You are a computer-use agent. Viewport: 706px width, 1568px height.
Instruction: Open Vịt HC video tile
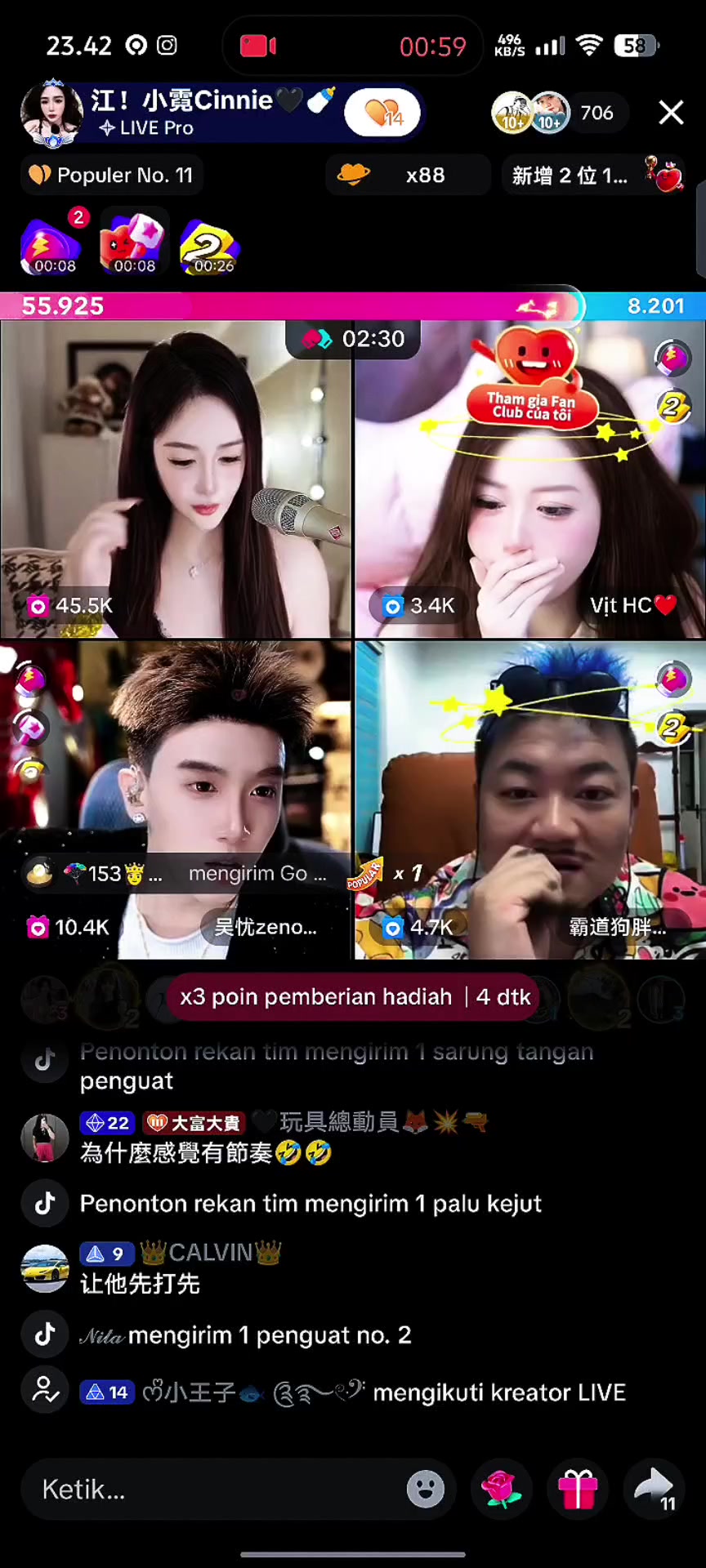click(530, 479)
